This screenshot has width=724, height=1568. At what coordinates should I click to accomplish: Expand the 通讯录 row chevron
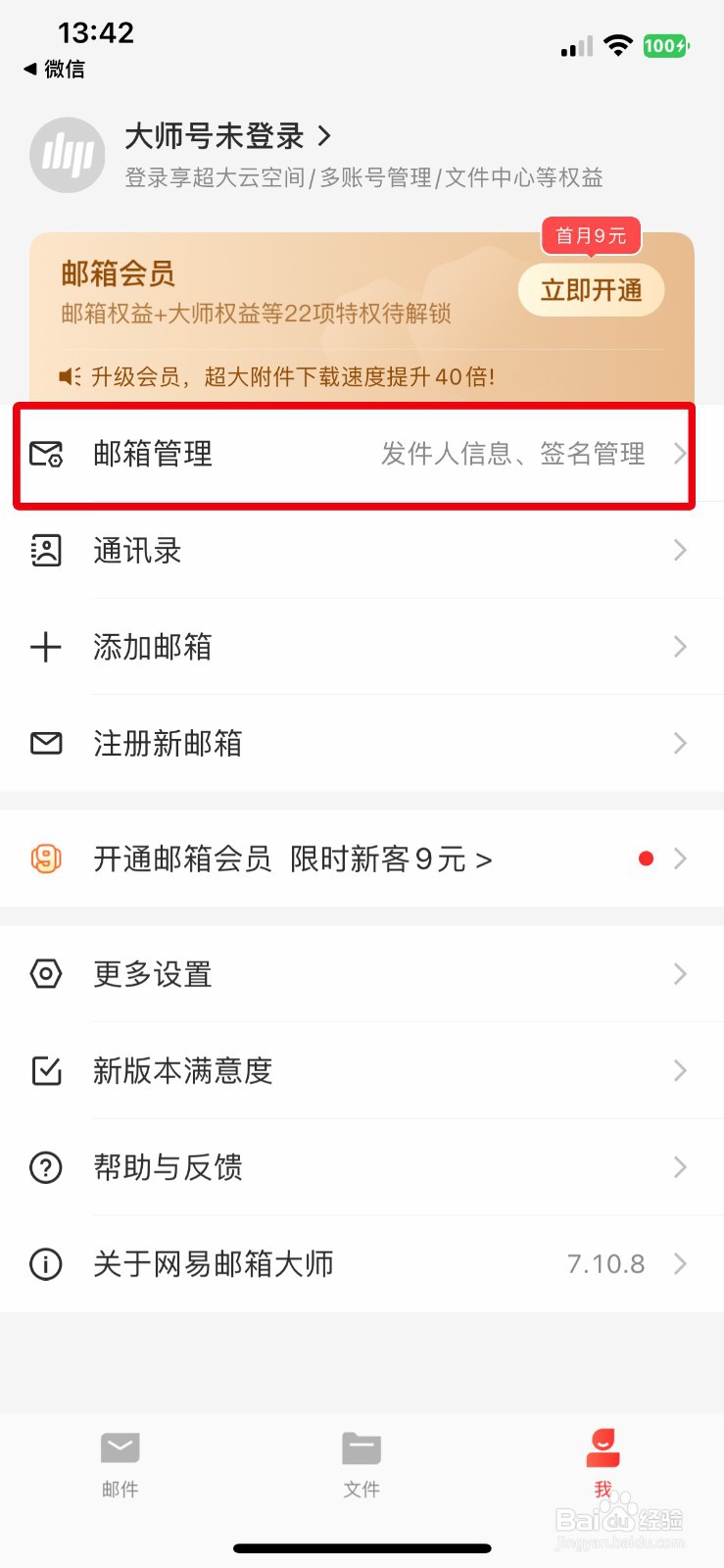(680, 550)
